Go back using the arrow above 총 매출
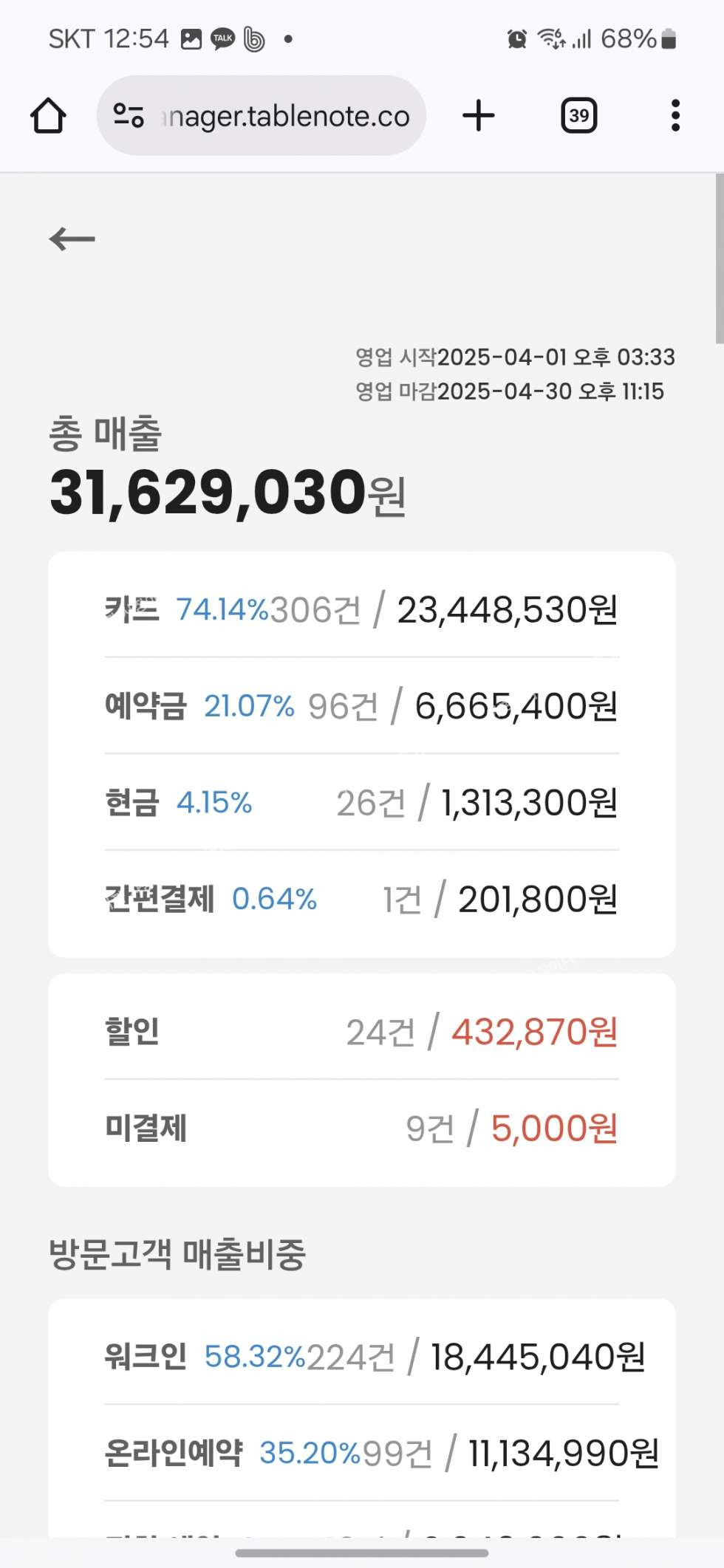 click(x=72, y=239)
